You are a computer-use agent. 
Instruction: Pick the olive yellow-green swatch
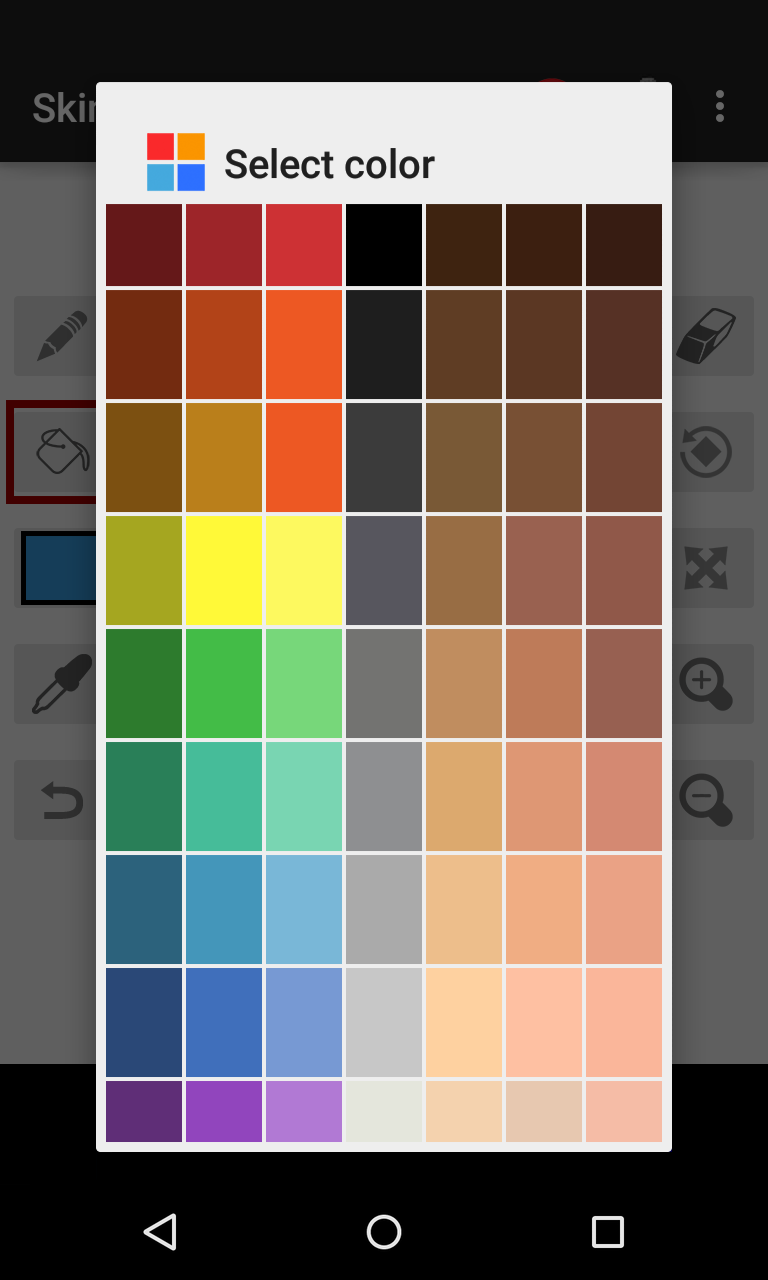144,570
